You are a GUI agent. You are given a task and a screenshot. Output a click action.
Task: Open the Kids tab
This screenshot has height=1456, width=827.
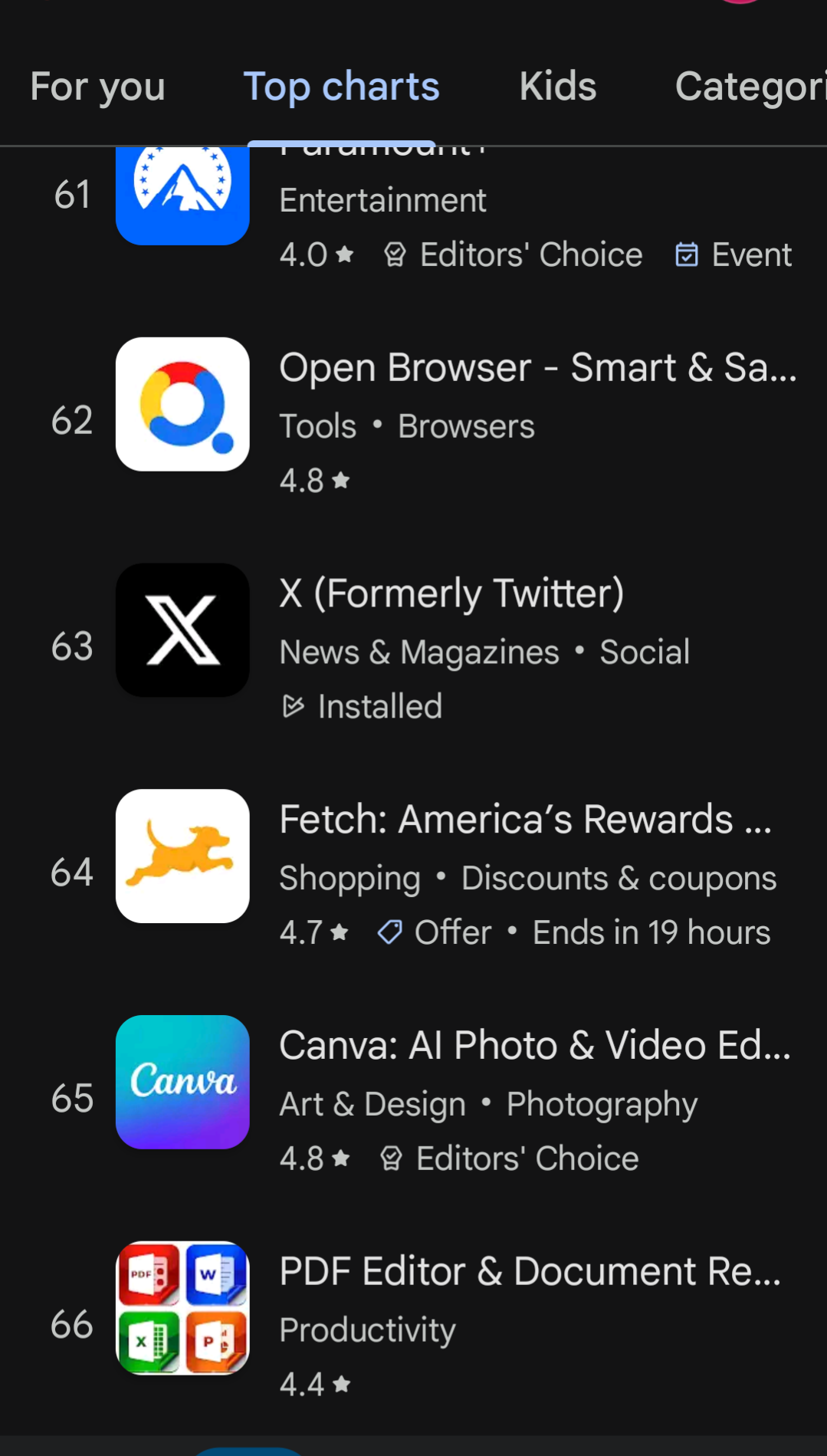(x=557, y=87)
